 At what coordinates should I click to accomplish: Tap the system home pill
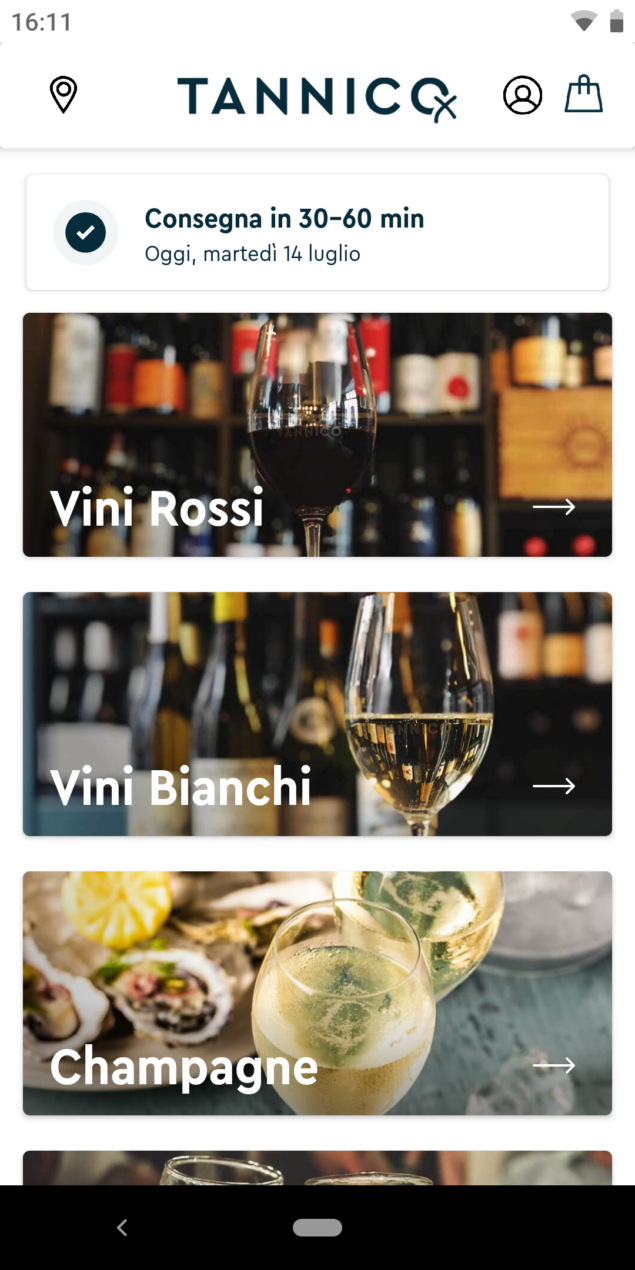click(317, 1228)
